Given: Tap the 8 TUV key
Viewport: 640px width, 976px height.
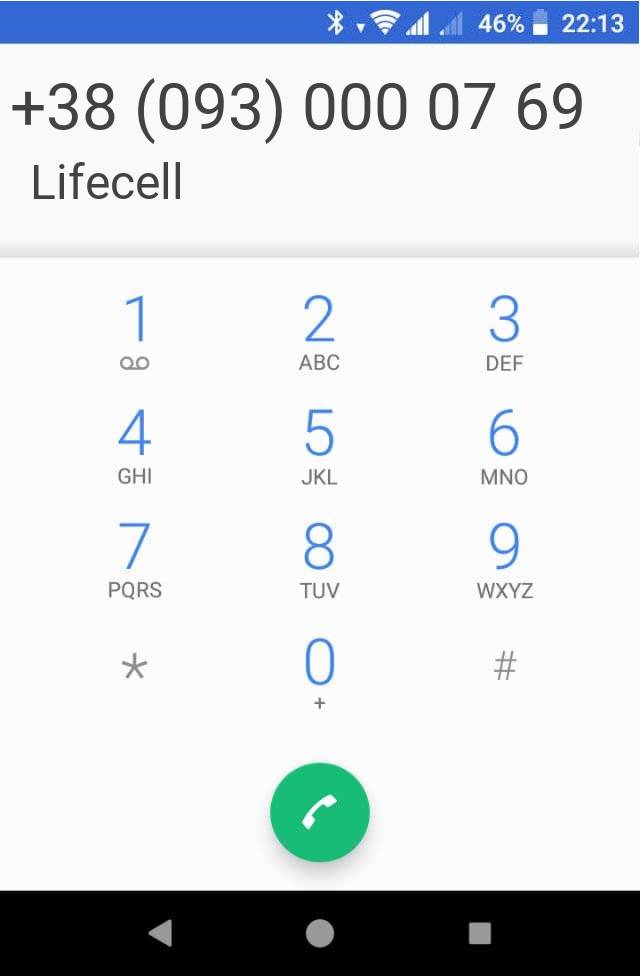Looking at the screenshot, I should point(319,560).
